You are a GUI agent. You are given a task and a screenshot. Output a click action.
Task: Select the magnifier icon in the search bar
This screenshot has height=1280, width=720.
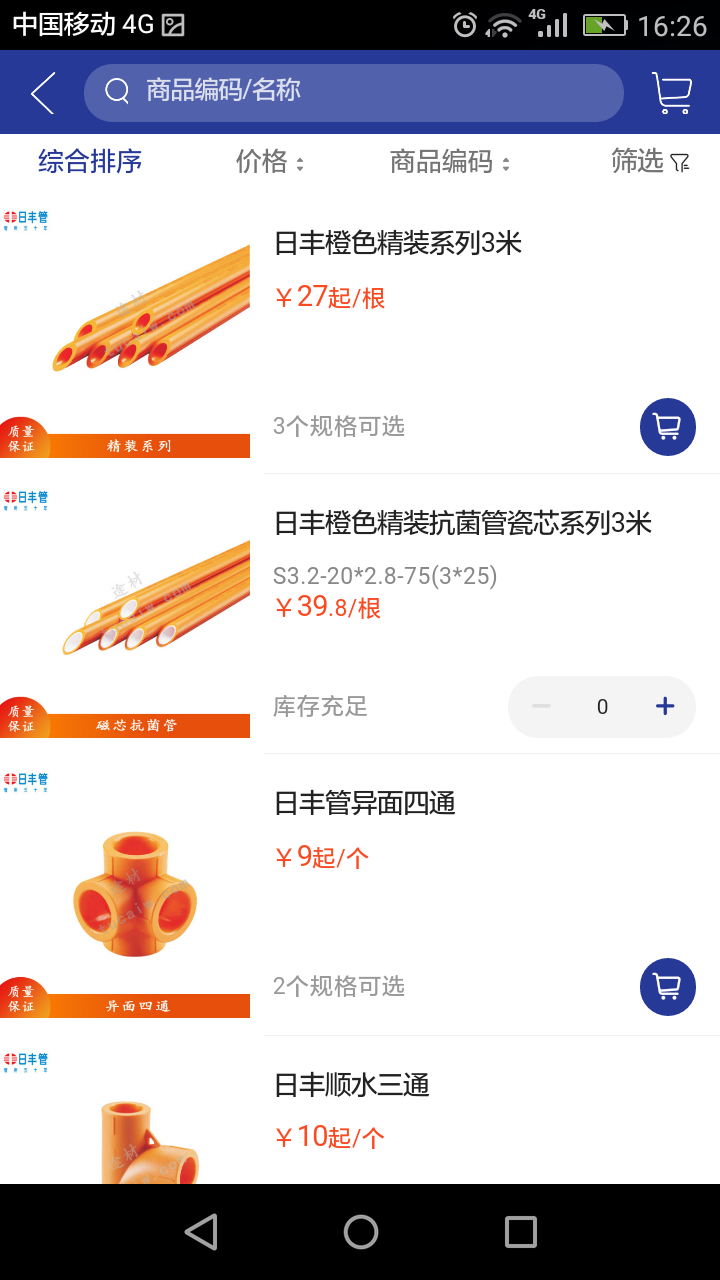coord(116,91)
